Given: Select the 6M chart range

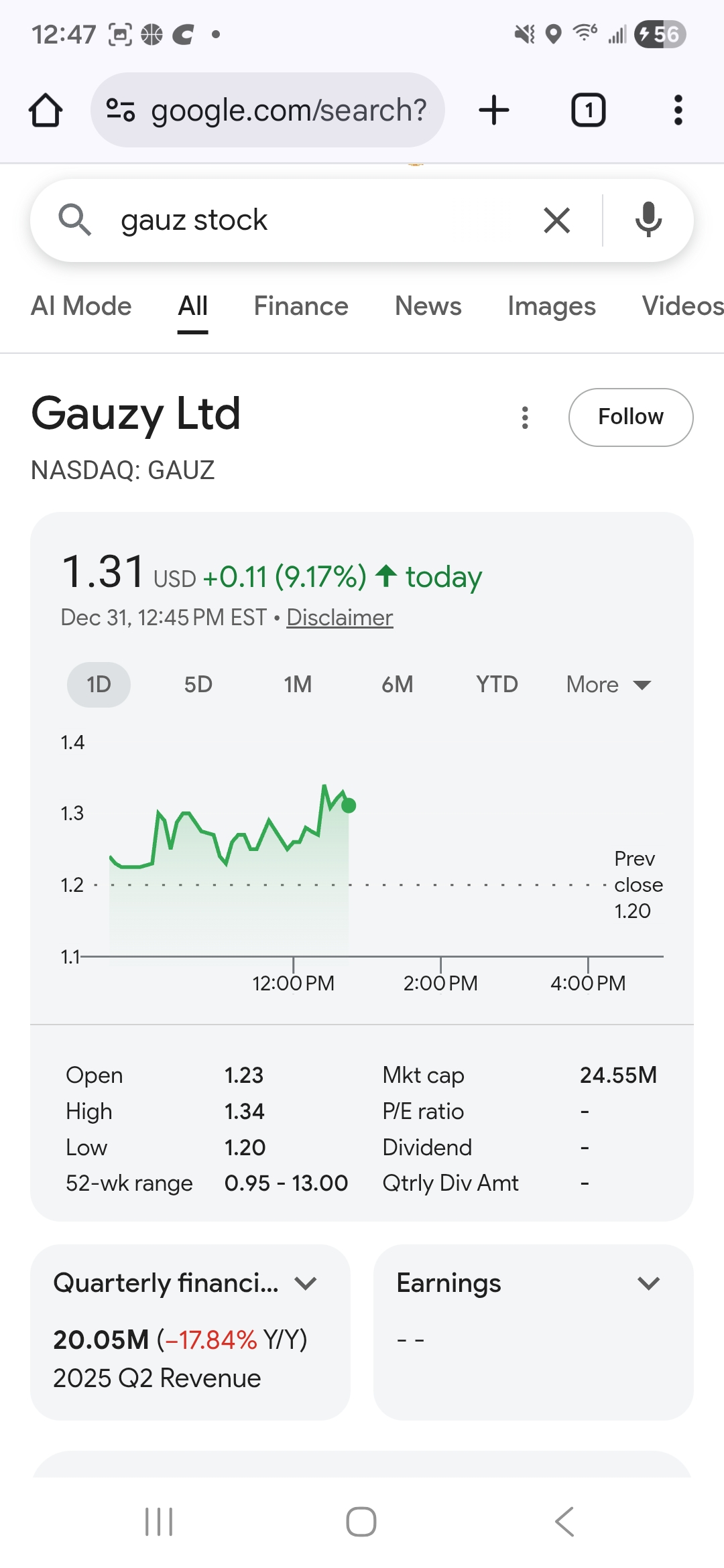Looking at the screenshot, I should pos(397,685).
